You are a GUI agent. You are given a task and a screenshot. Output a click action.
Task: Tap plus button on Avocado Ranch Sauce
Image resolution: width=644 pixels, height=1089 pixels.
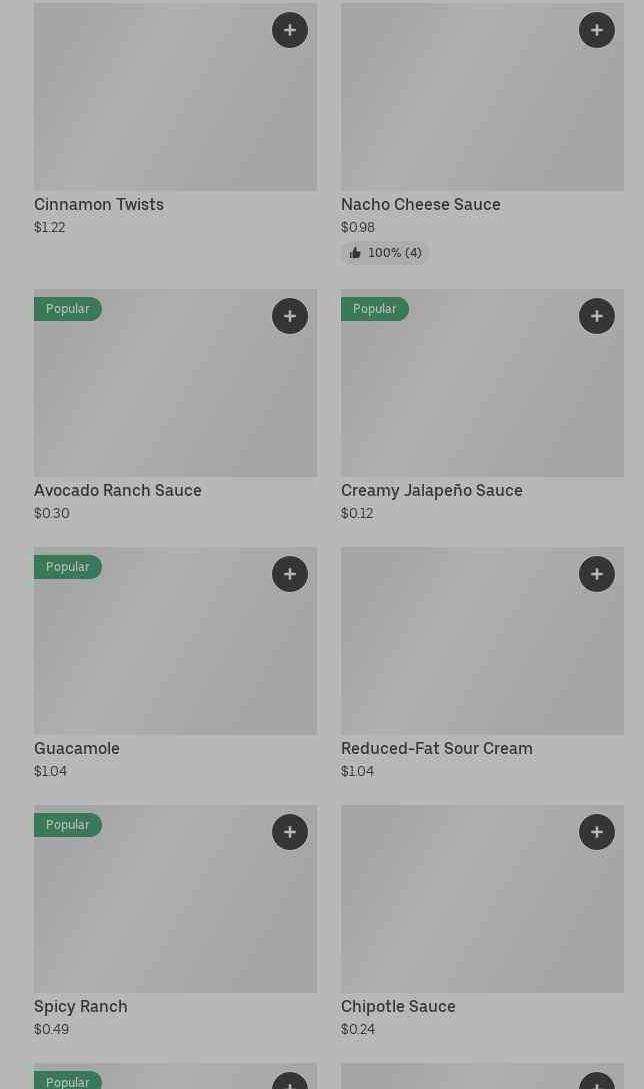[290, 316]
